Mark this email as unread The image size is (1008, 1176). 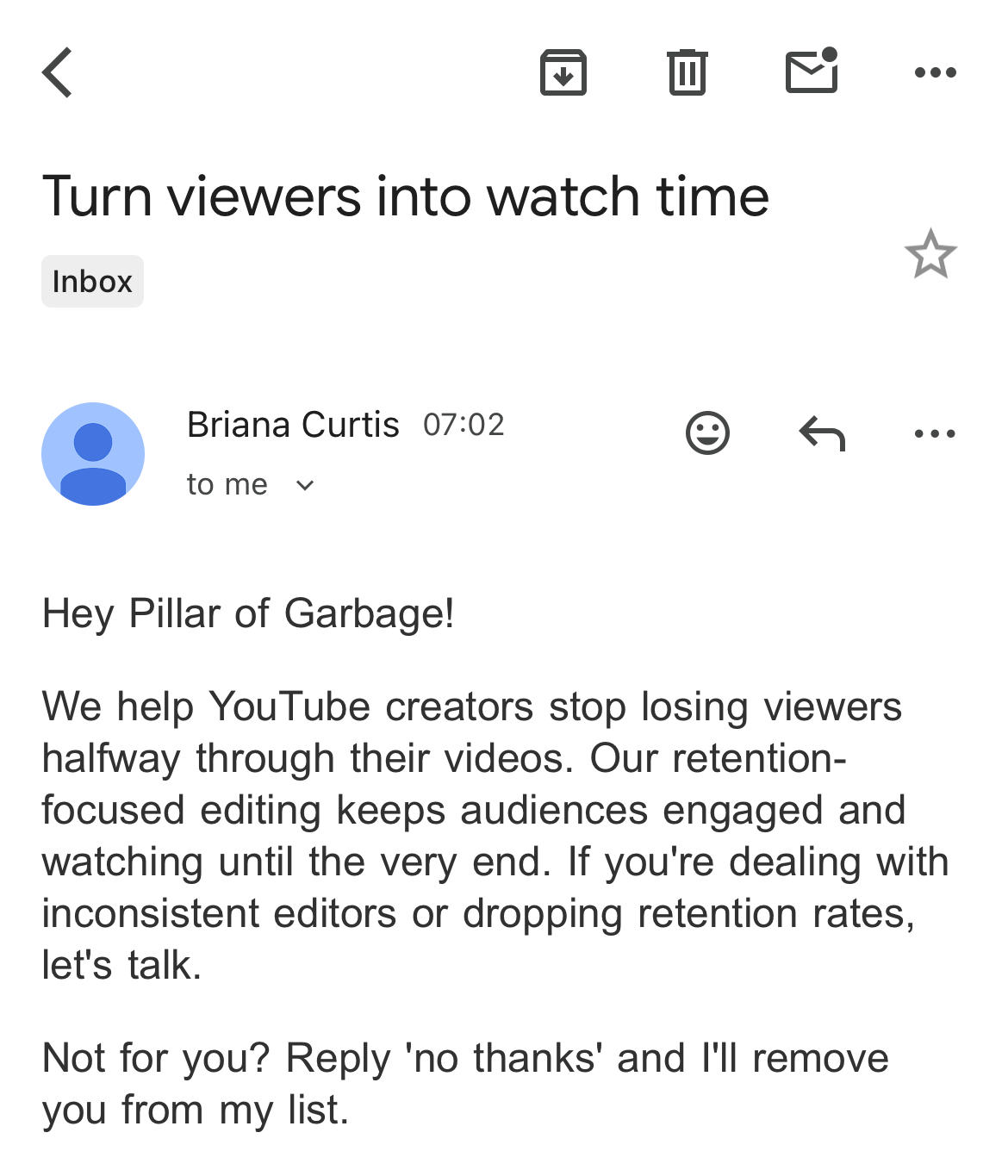coord(812,72)
